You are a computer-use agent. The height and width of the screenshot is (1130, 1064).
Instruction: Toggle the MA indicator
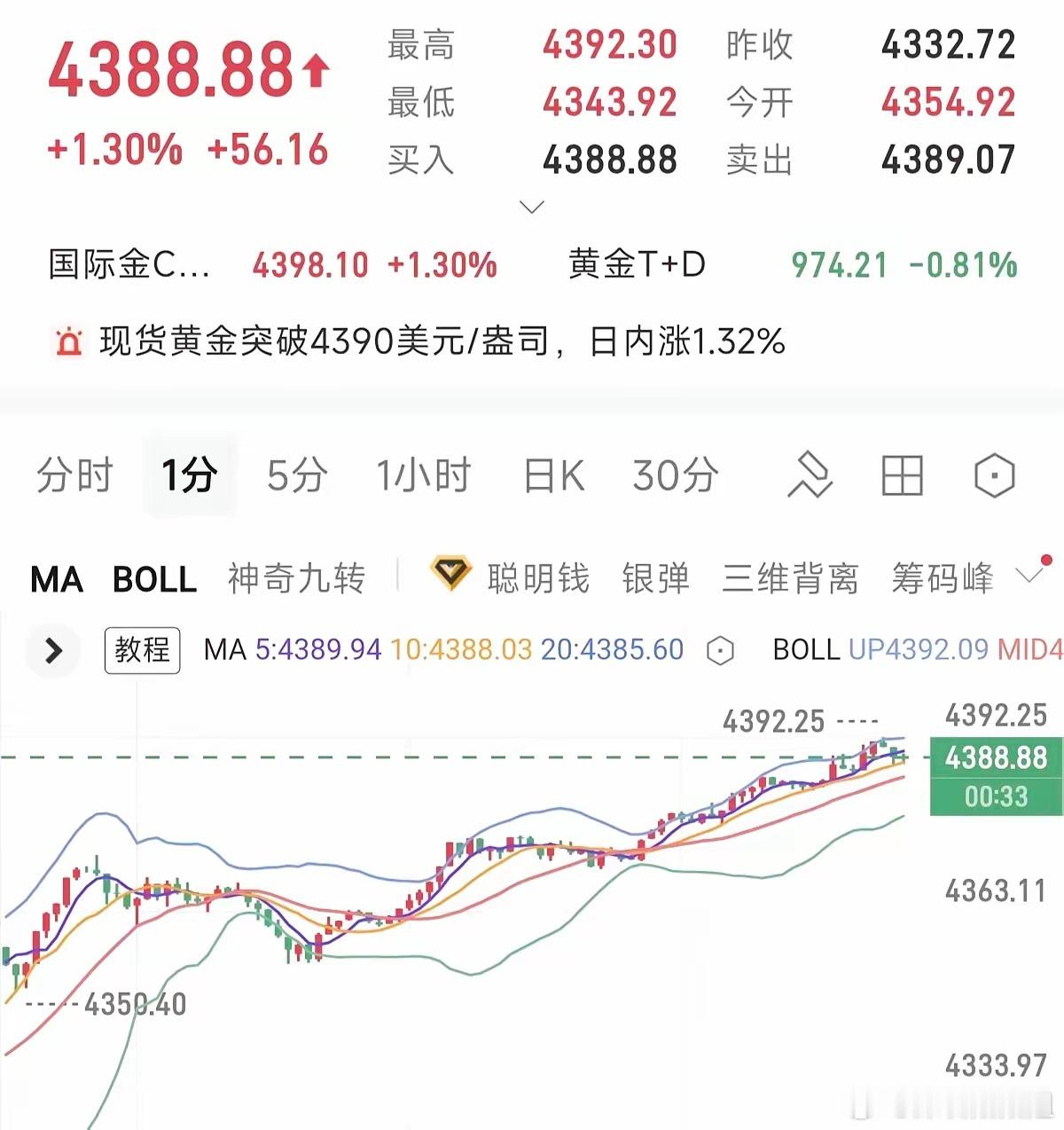click(55, 578)
